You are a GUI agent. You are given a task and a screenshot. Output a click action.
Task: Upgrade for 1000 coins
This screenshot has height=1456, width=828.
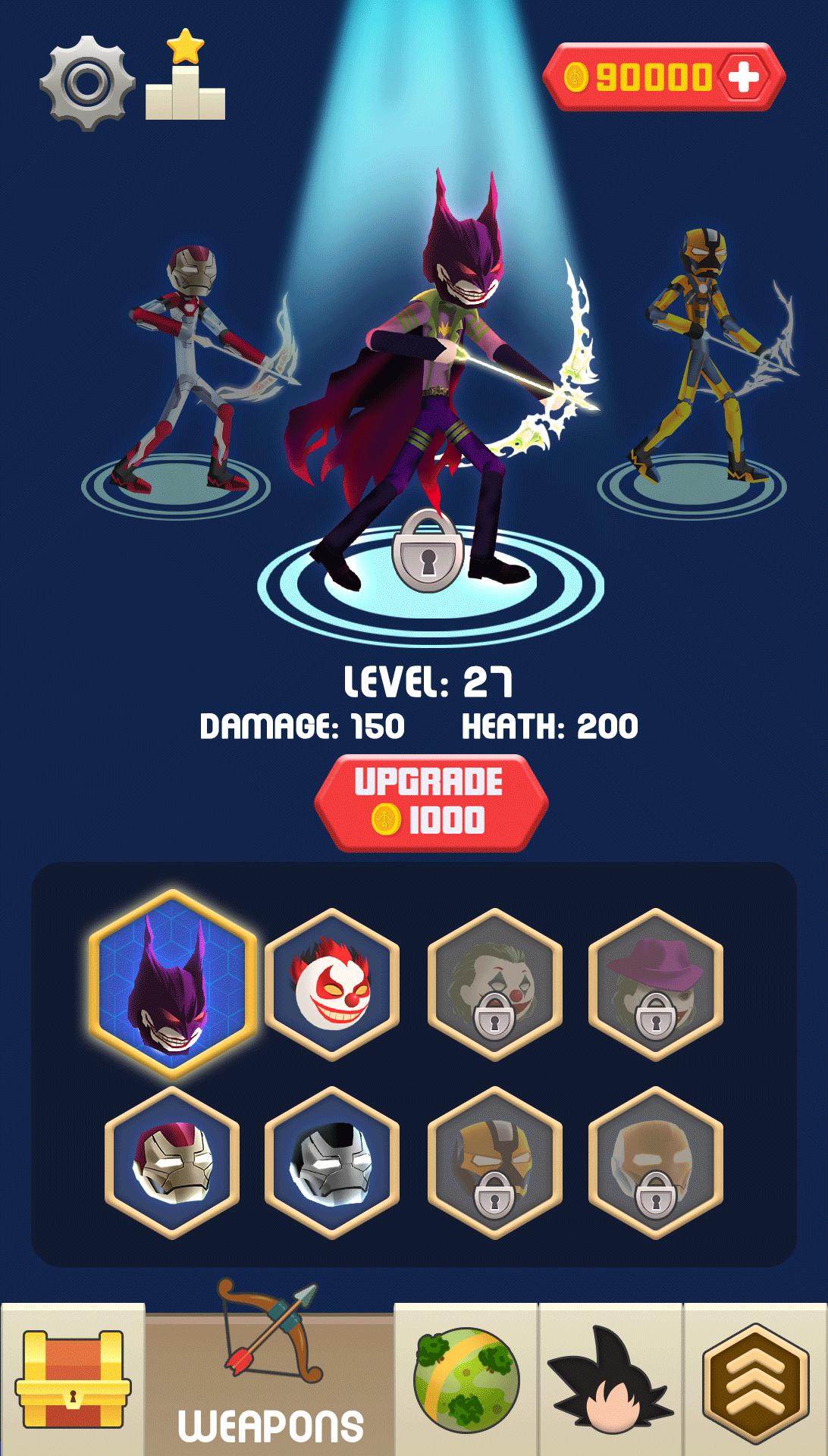(x=431, y=803)
